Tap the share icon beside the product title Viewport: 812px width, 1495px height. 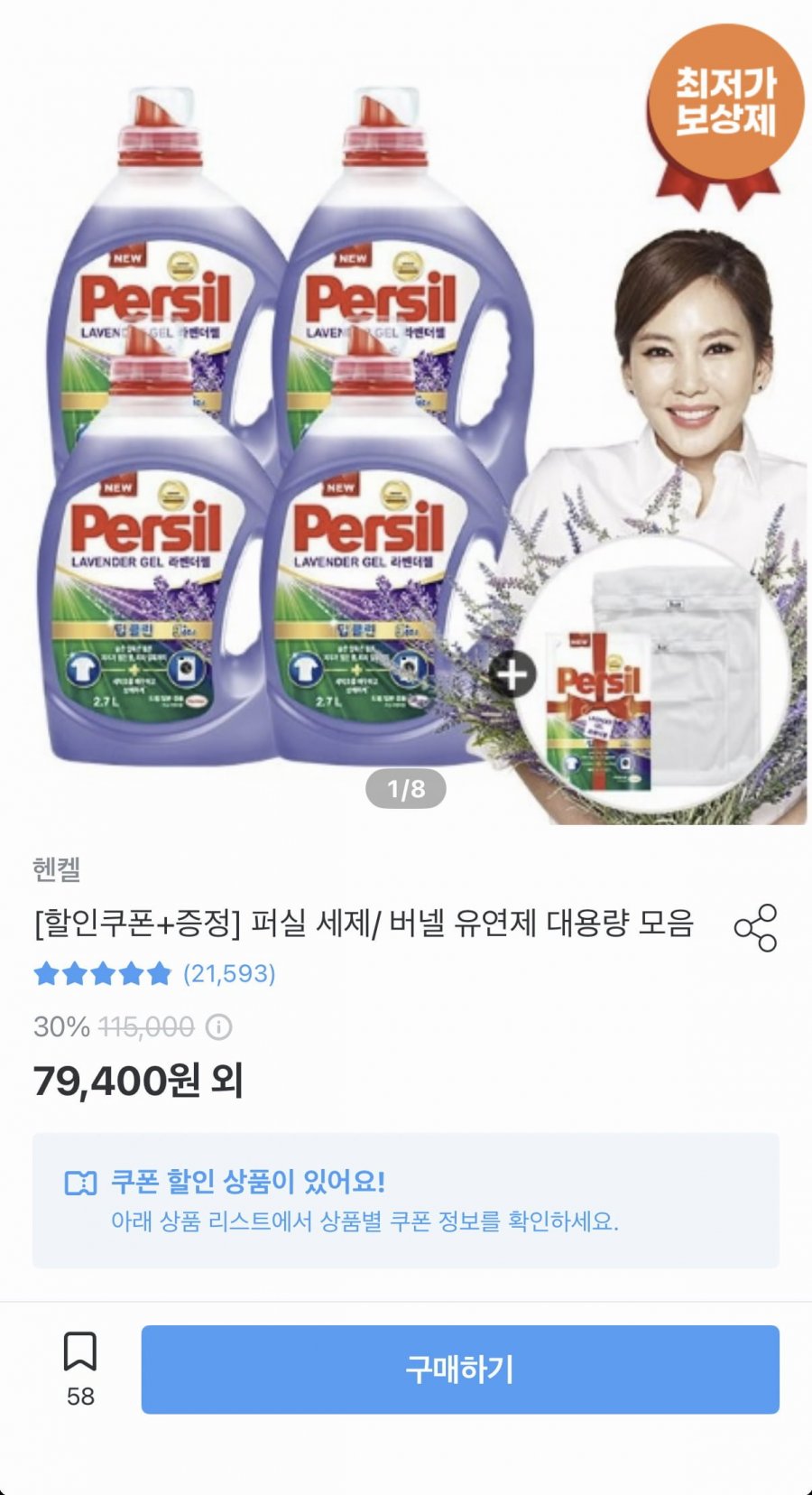coord(755,927)
